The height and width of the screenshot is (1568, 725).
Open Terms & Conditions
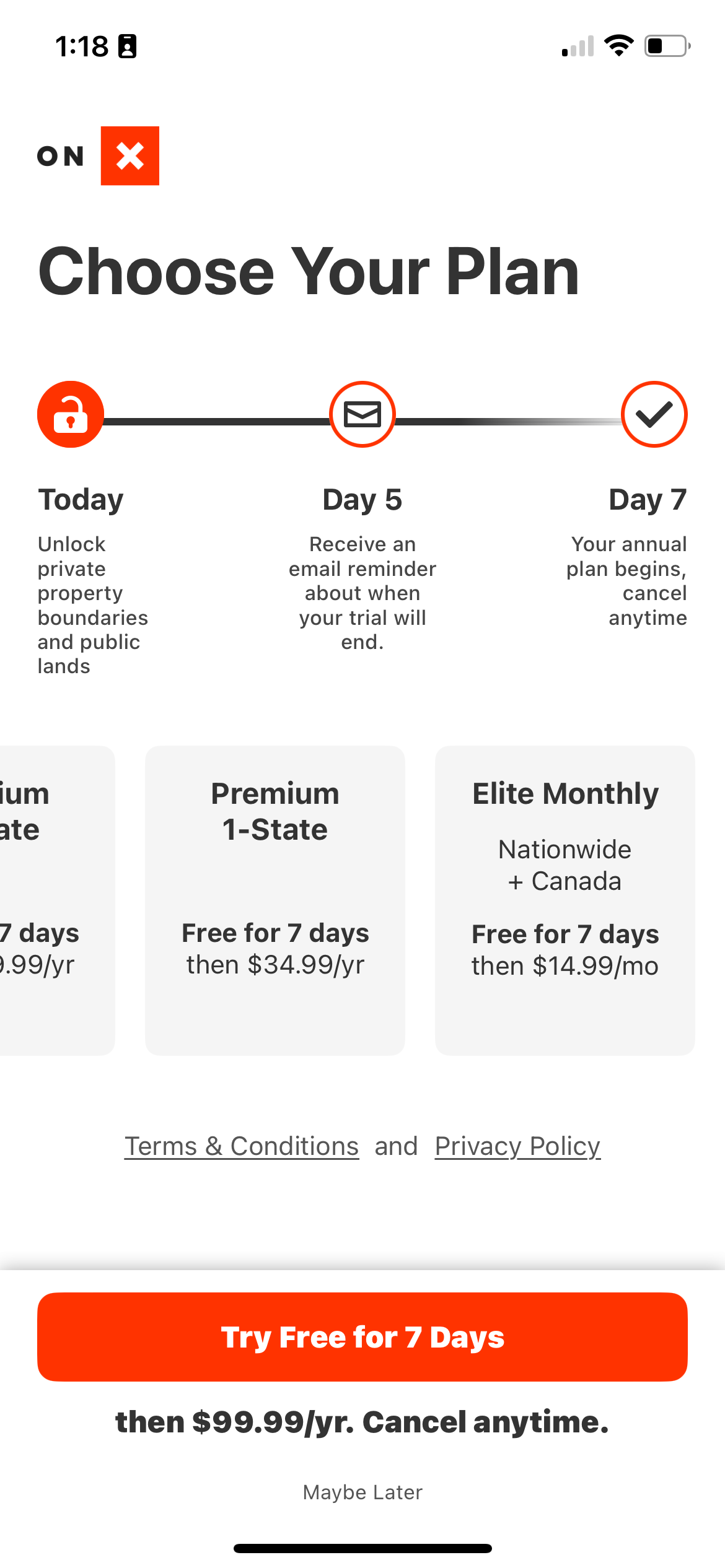point(242,1146)
